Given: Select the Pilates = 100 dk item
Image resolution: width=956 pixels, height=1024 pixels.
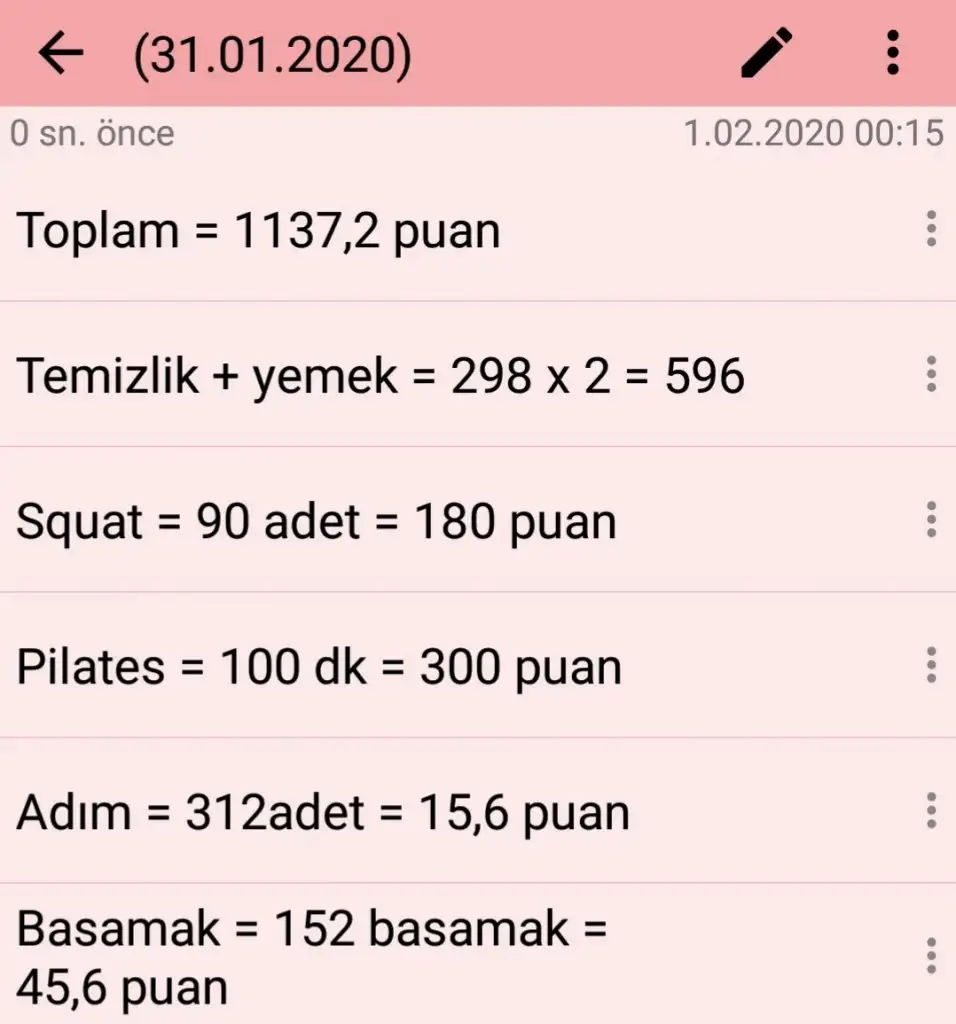Looking at the screenshot, I should tap(319, 667).
